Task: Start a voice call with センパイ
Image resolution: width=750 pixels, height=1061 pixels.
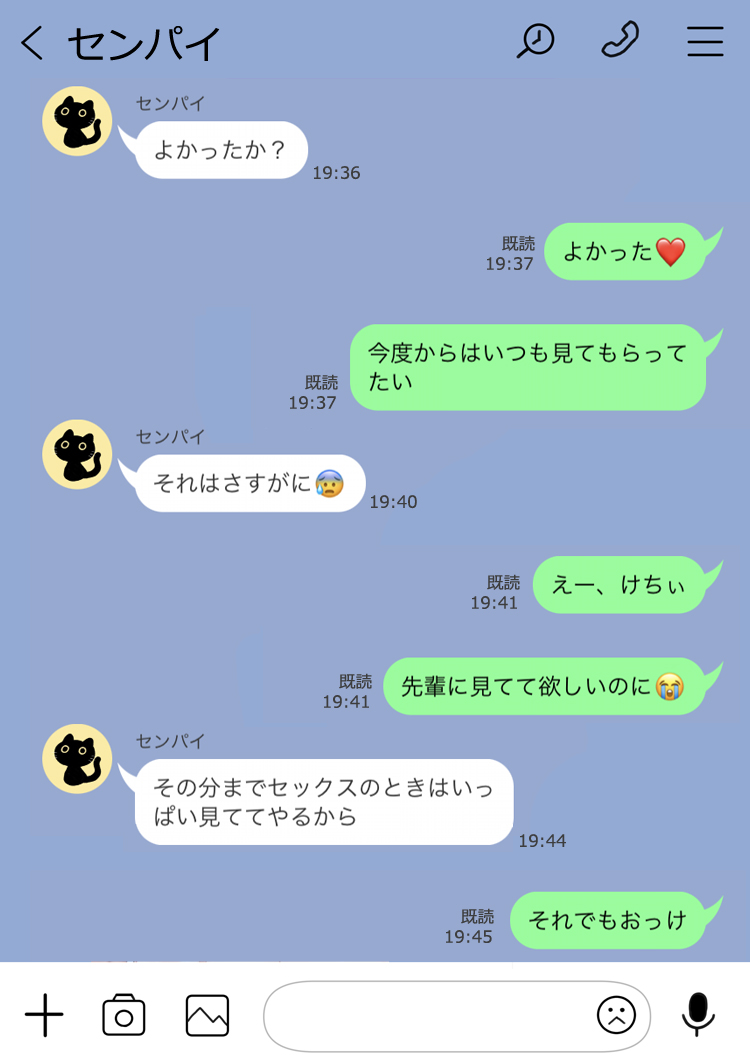Action: click(620, 41)
